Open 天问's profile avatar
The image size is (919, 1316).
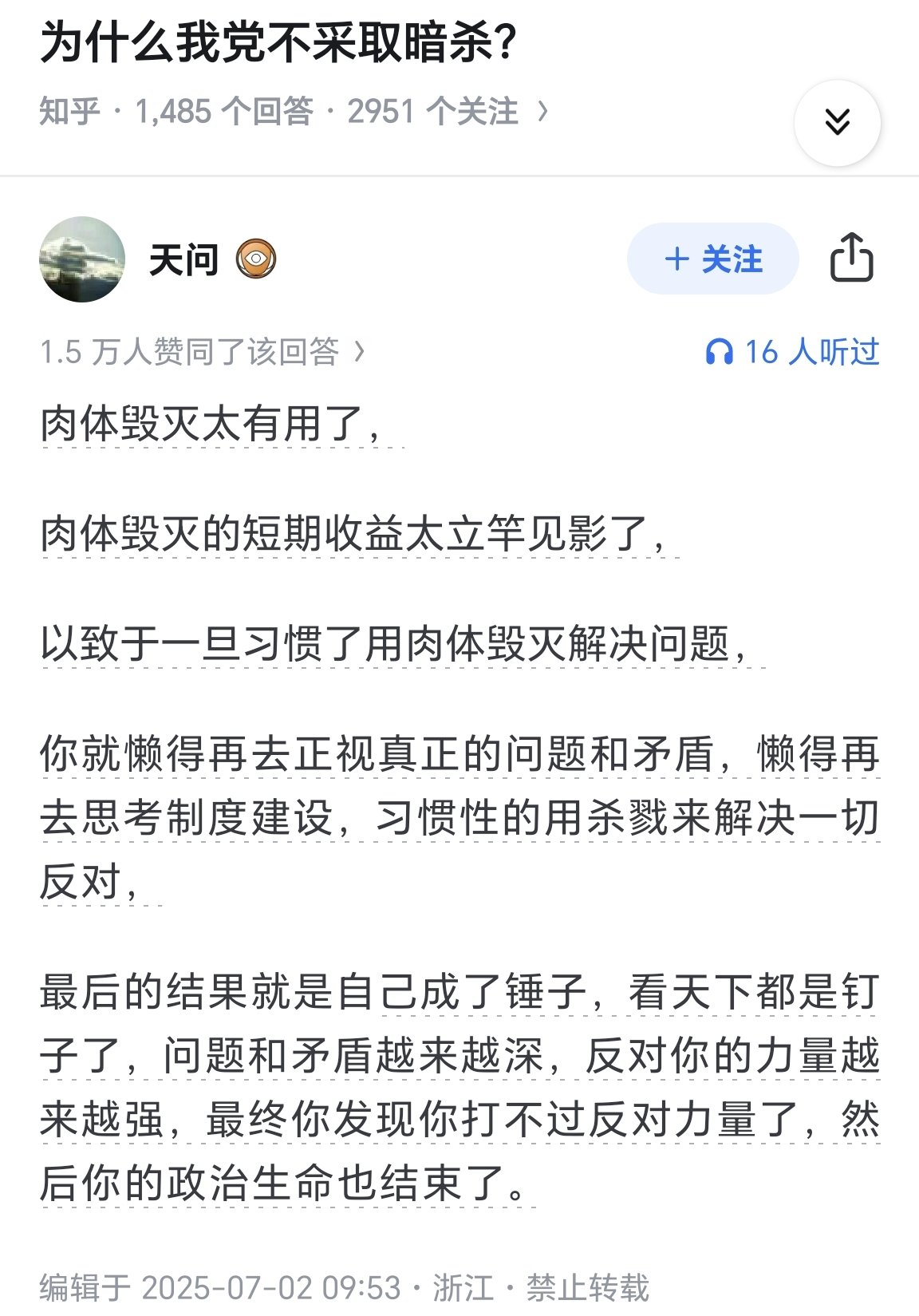click(x=82, y=259)
